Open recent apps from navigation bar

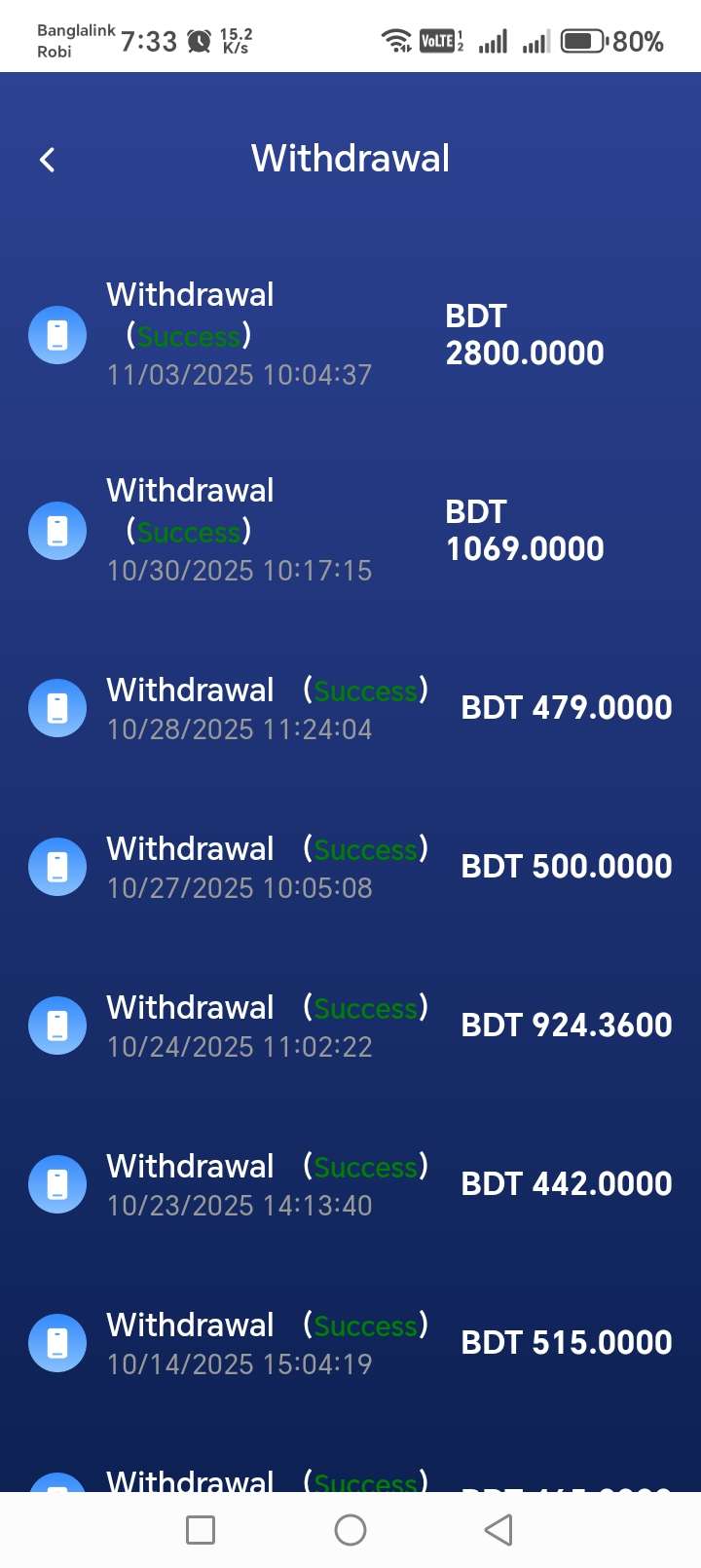click(x=201, y=1530)
